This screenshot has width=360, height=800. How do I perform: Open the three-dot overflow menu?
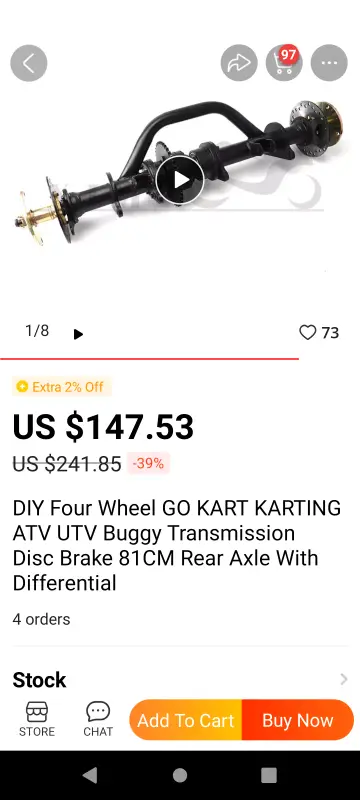[329, 63]
